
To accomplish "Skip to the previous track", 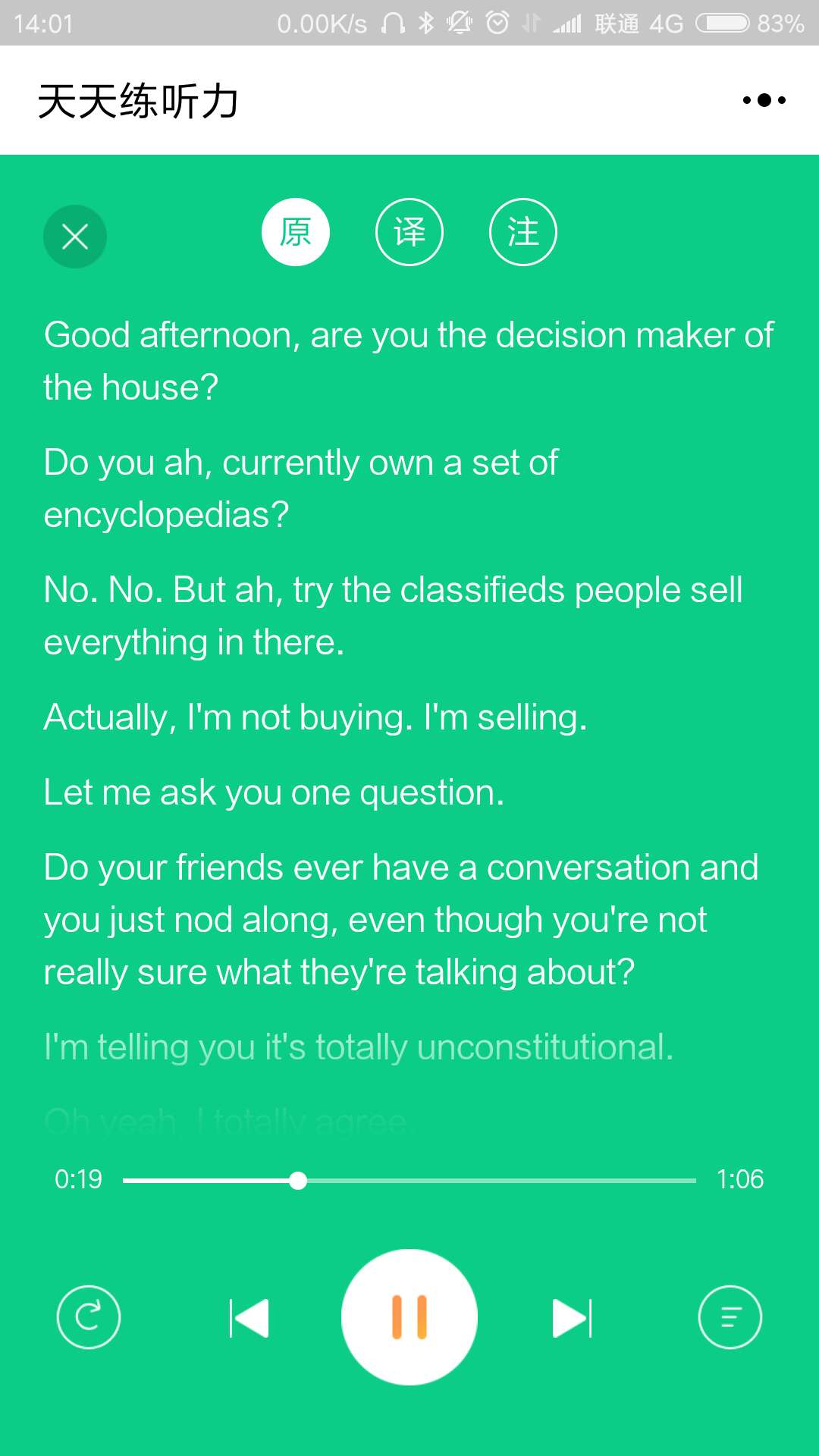I will tap(249, 1318).
